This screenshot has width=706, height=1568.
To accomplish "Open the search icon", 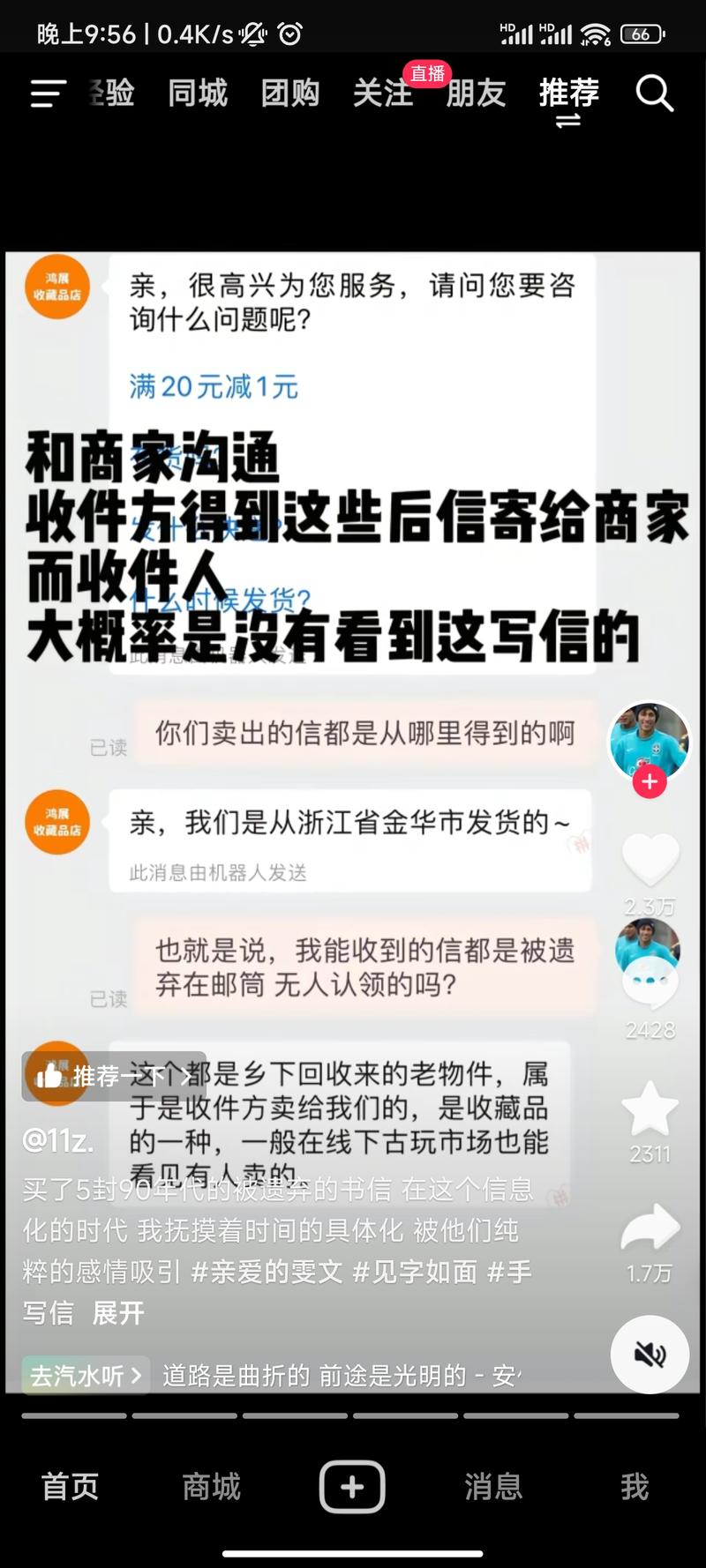I will tap(654, 93).
